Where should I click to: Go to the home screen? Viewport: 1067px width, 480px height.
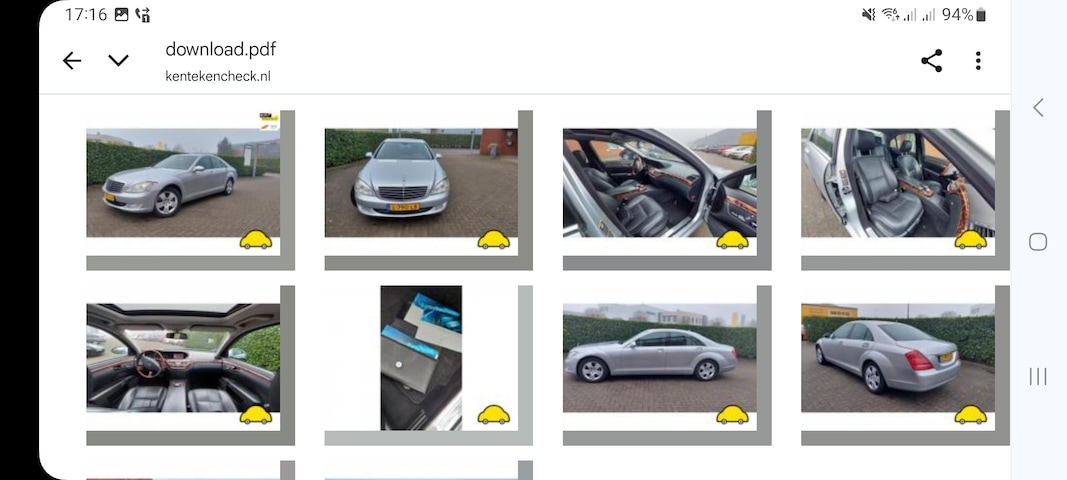click(1038, 242)
